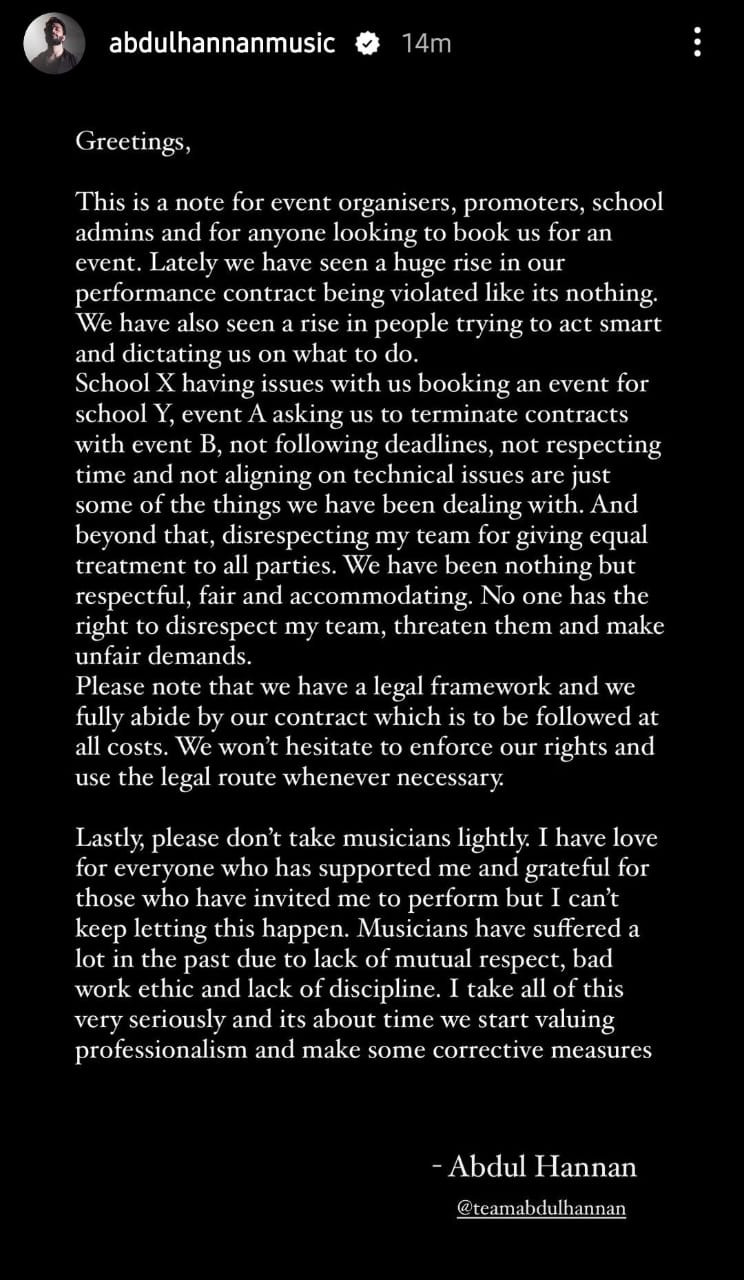Open the @teamabdulhannan mention
The image size is (744, 1280).
pos(541,1208)
